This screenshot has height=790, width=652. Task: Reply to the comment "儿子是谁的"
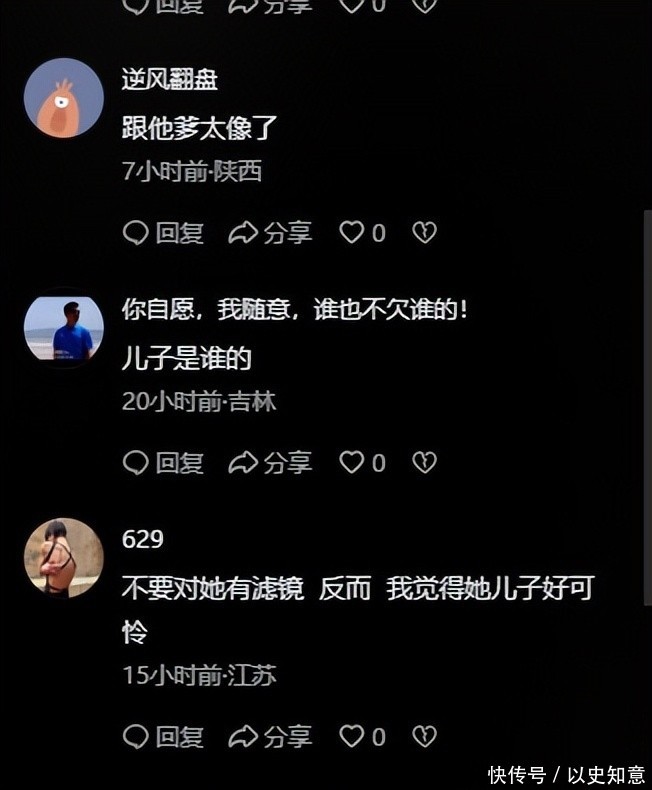[163, 463]
